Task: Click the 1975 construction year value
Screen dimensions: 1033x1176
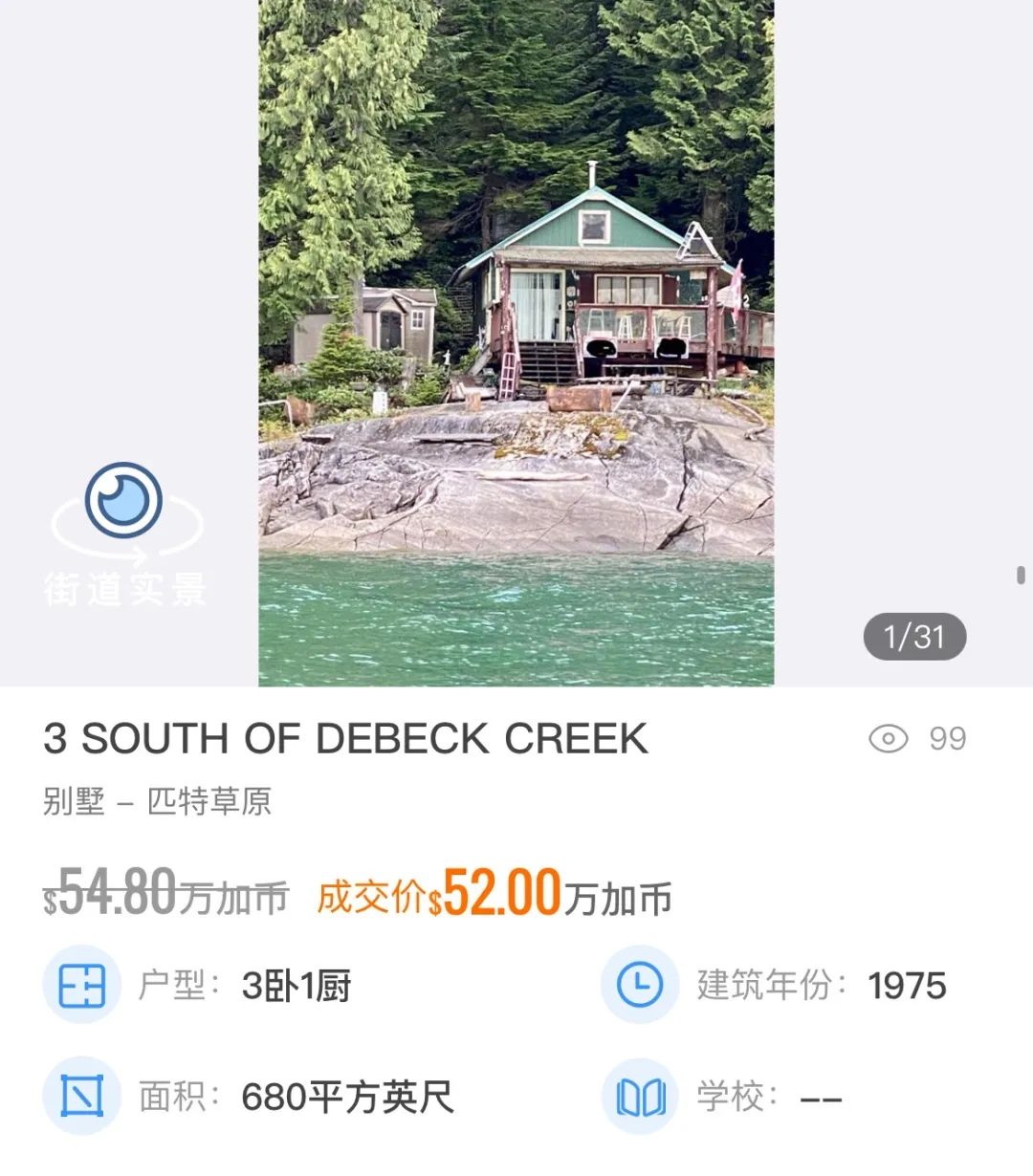Action: click(x=904, y=985)
